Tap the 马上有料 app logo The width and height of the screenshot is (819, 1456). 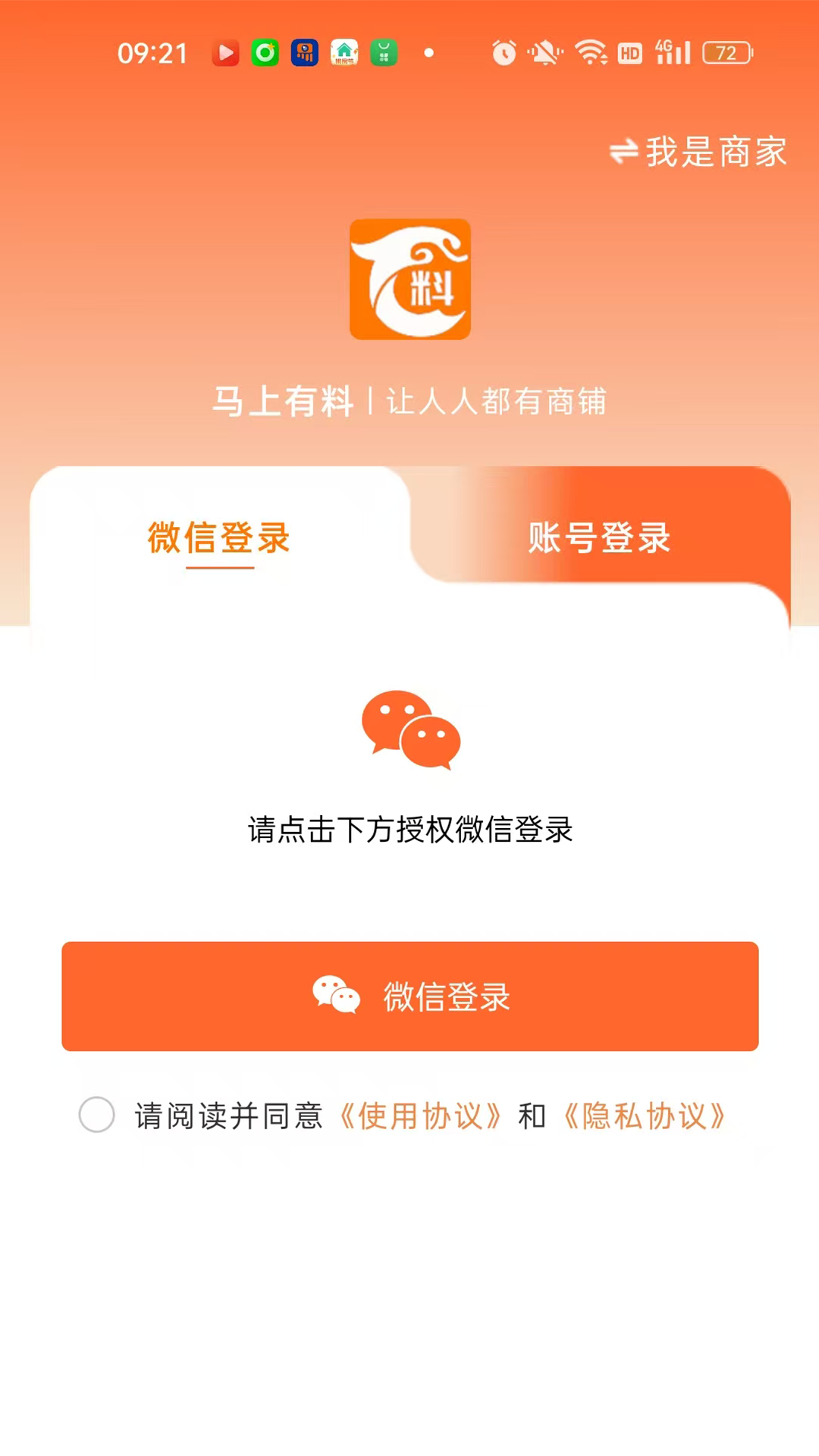[x=409, y=278]
